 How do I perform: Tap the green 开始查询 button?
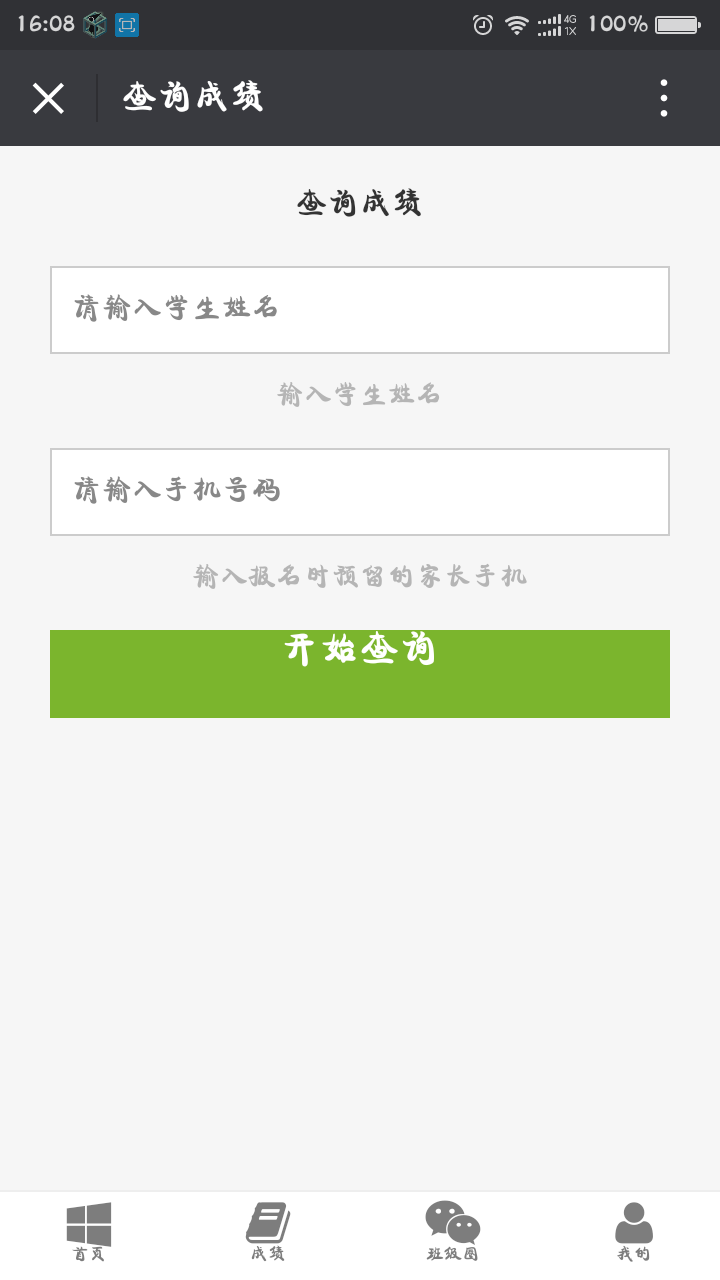coord(360,674)
